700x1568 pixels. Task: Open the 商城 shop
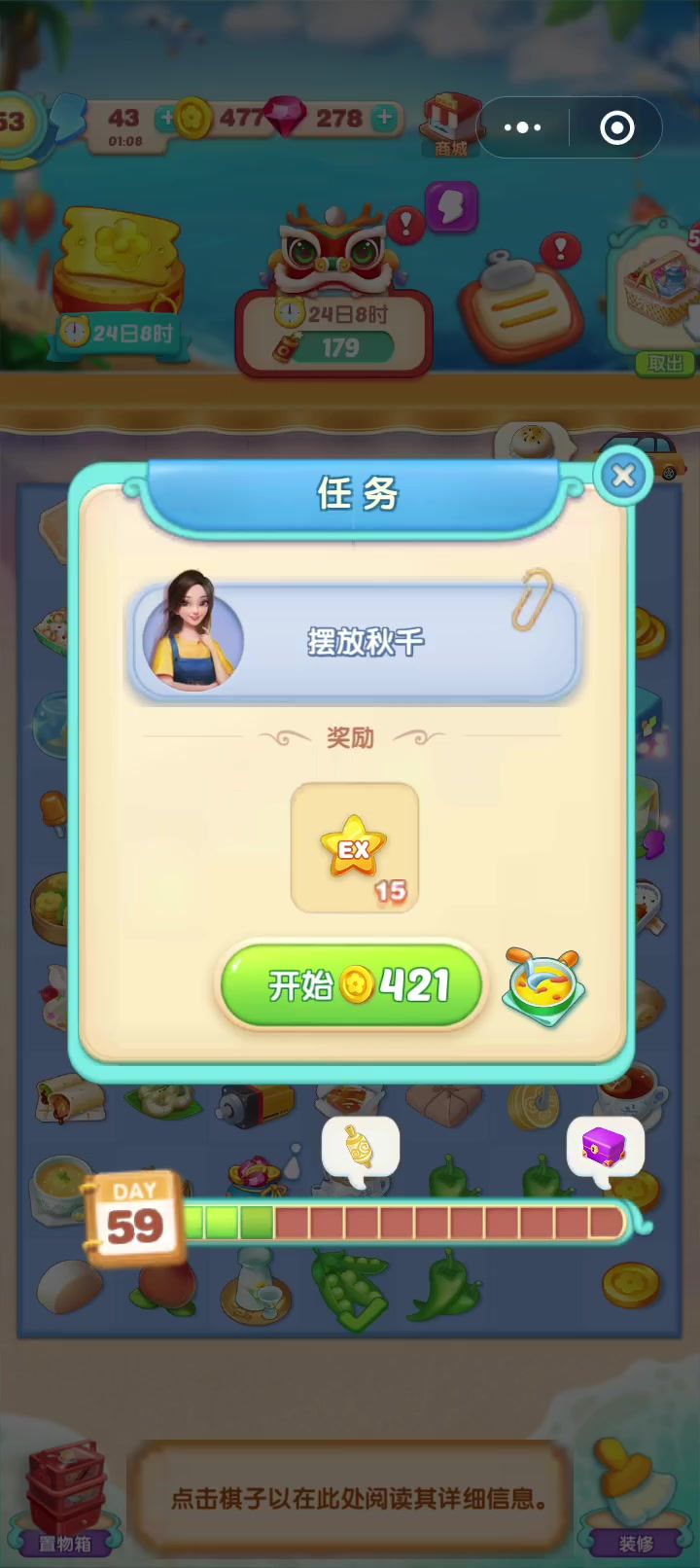(451, 124)
